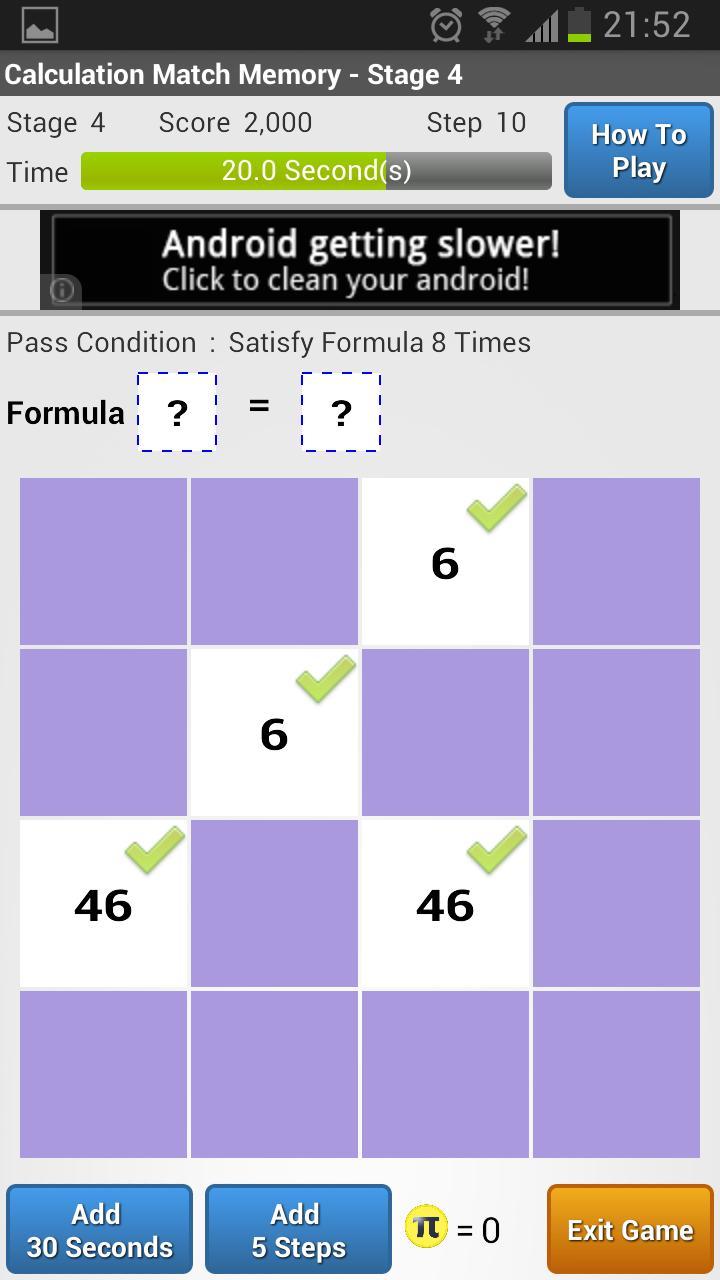Screen dimensions: 720x1280
Task: Exit the game
Action: pos(630,1230)
